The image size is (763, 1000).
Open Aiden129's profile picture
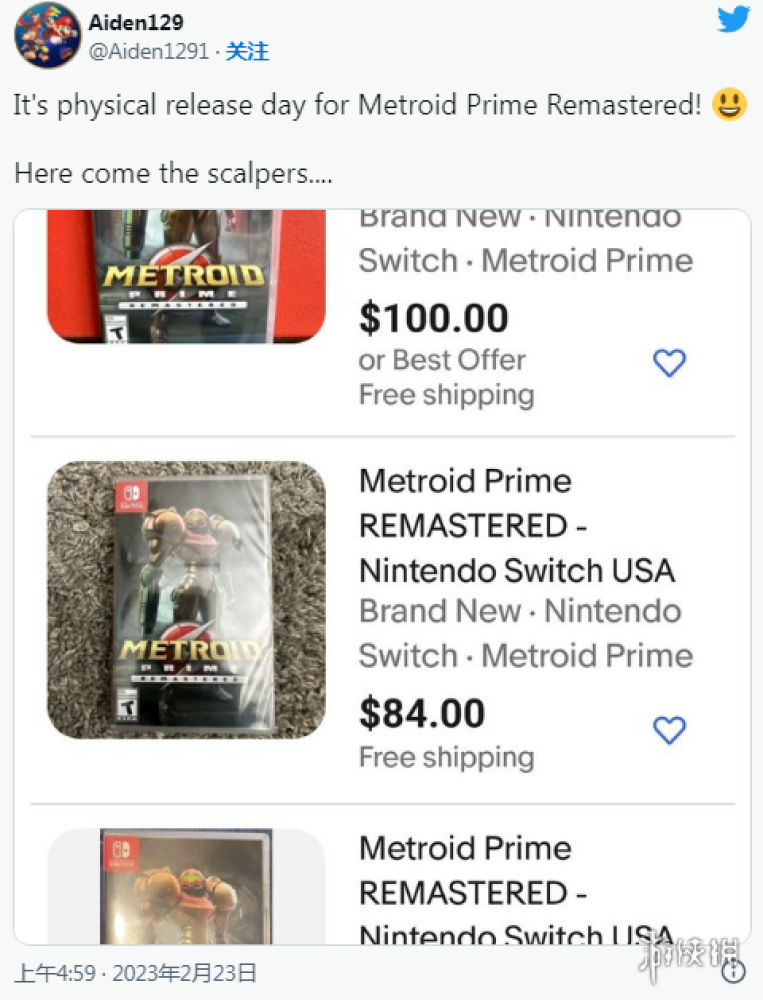47,35
